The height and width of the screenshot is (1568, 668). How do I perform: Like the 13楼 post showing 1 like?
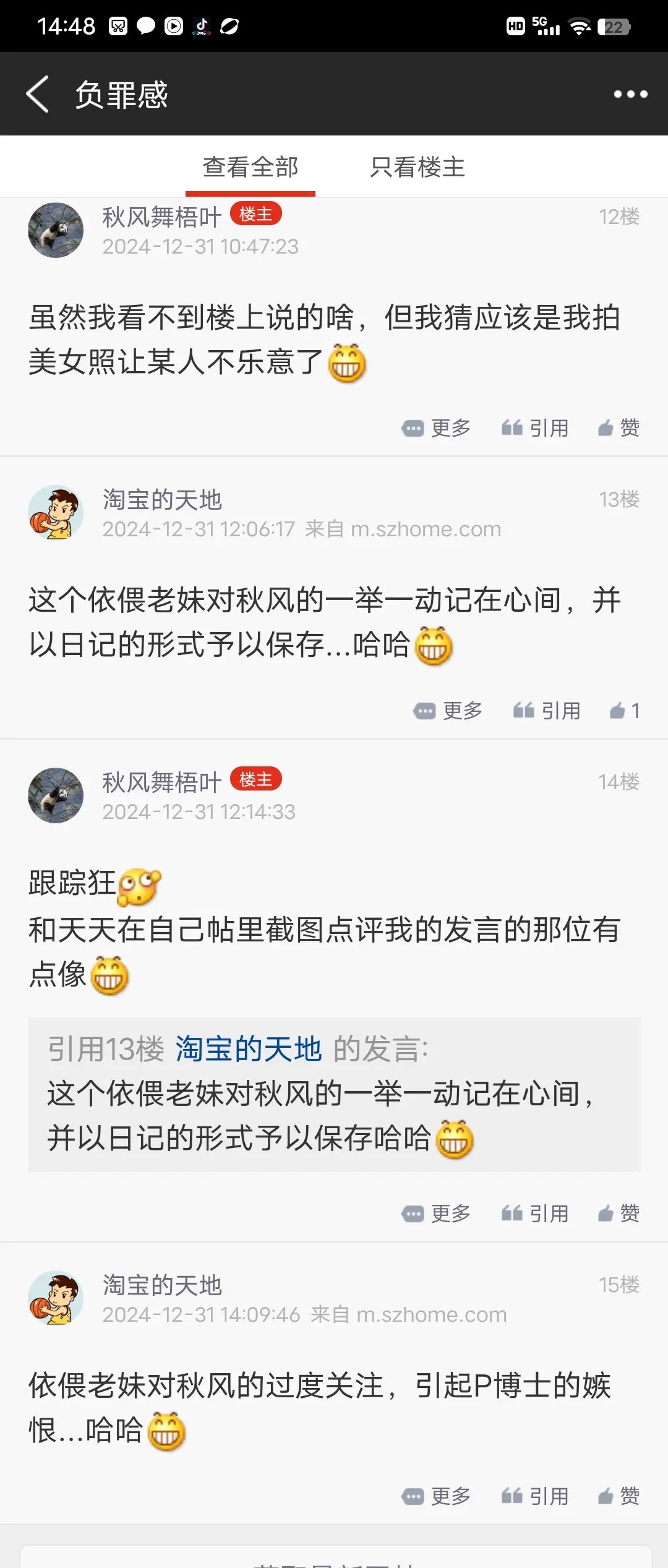[x=624, y=711]
